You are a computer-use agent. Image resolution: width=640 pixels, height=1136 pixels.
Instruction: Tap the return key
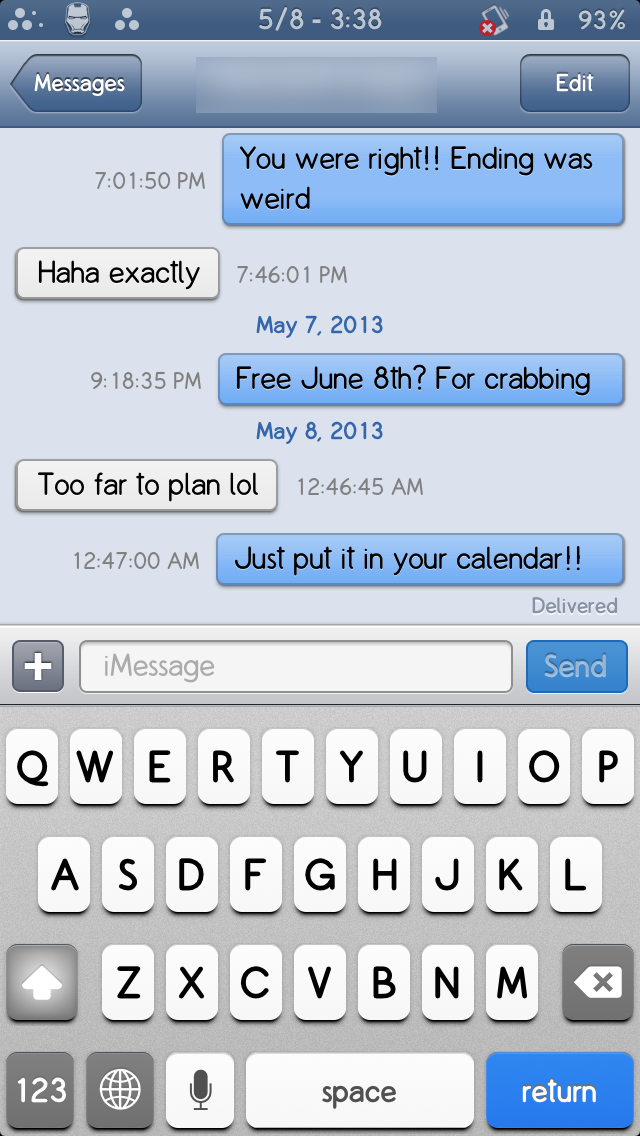click(x=560, y=1090)
